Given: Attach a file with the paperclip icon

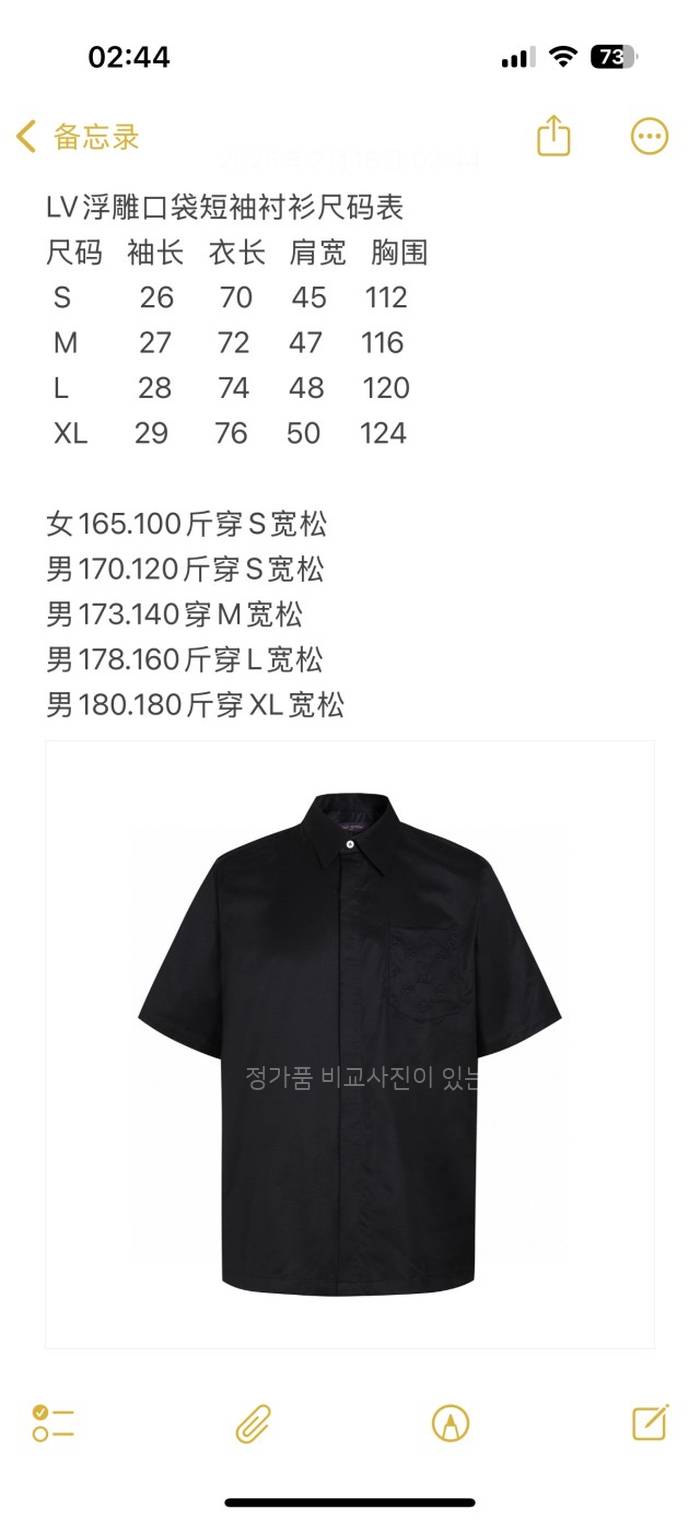Looking at the screenshot, I should click(x=253, y=1422).
